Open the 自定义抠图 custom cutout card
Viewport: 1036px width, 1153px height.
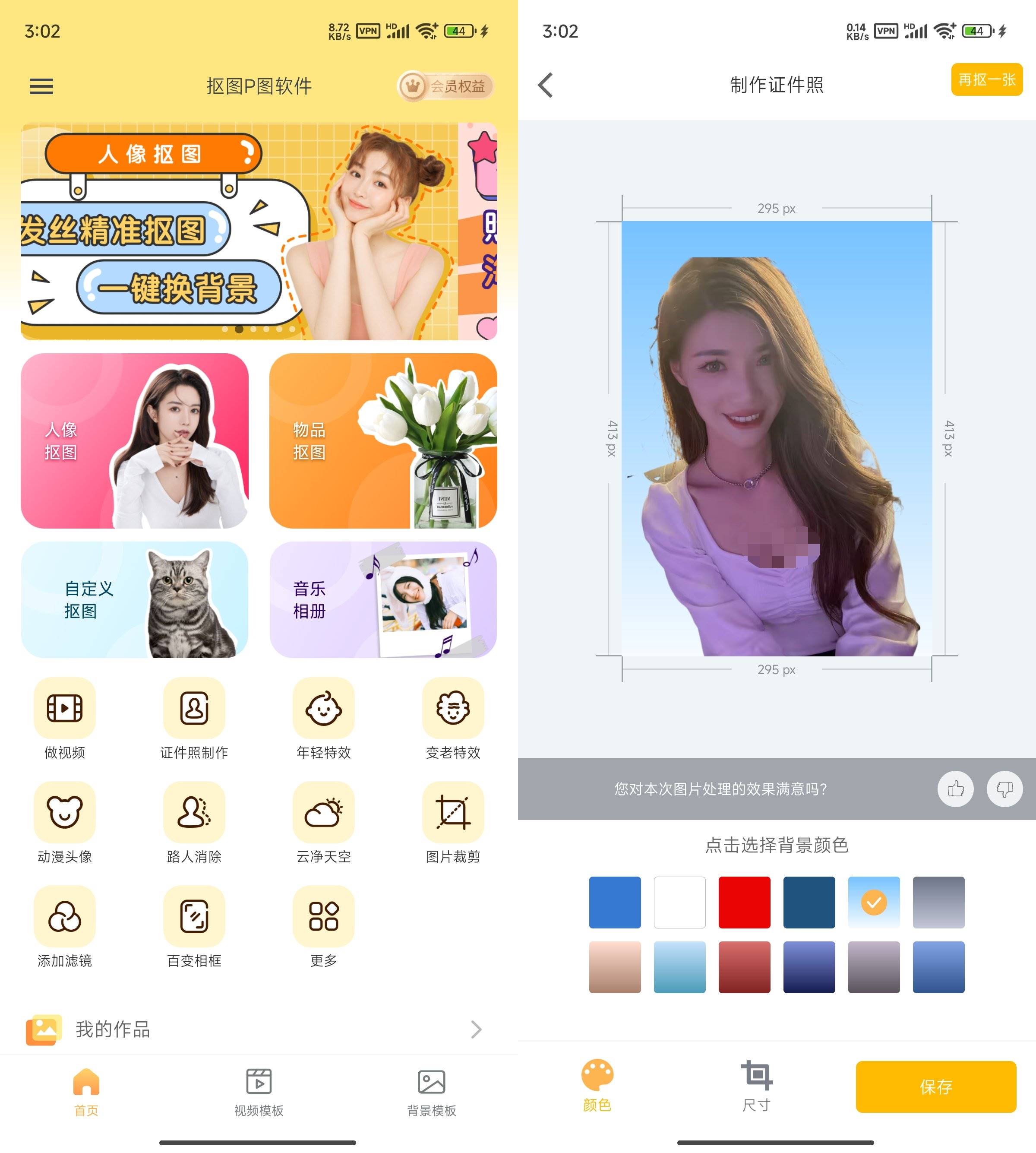134,599
